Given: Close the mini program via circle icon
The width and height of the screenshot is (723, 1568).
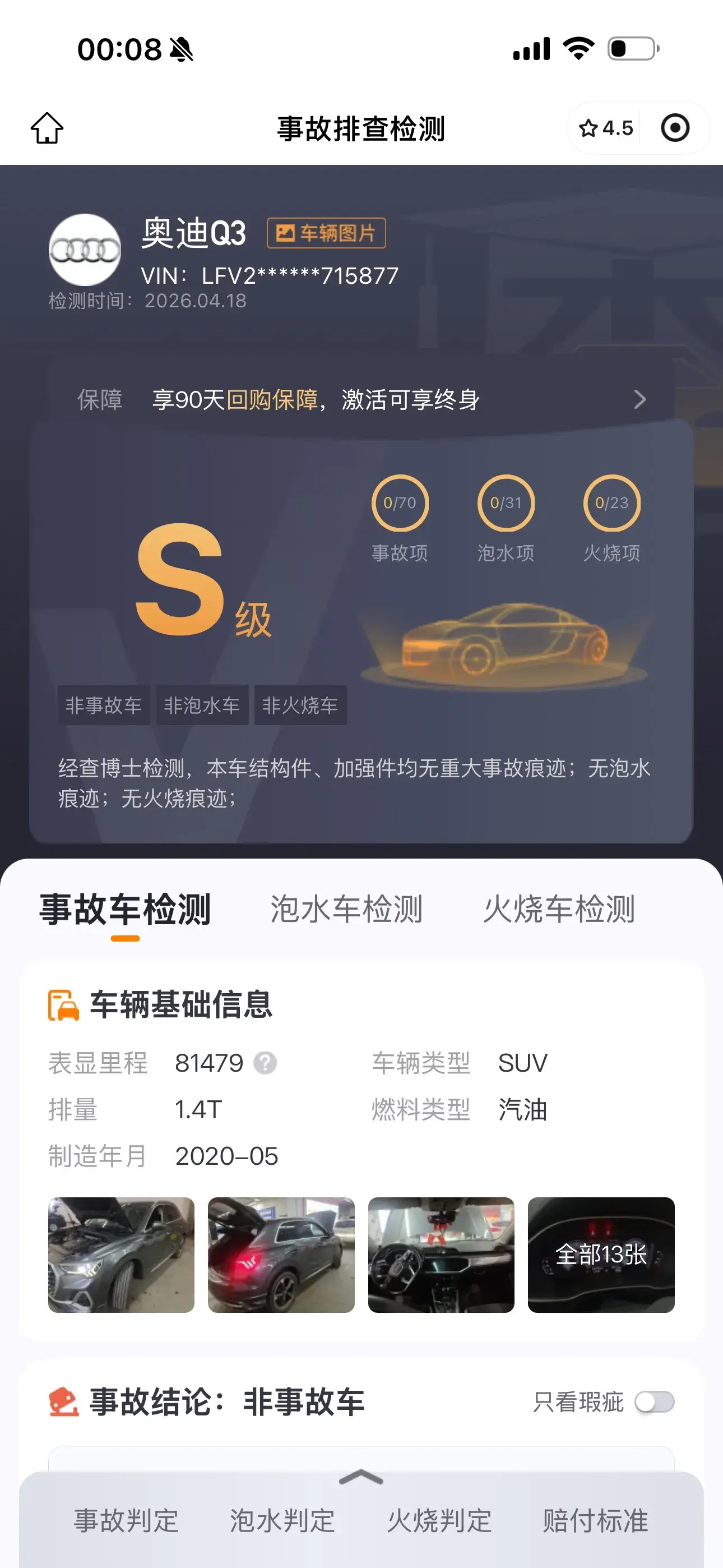Looking at the screenshot, I should [675, 128].
